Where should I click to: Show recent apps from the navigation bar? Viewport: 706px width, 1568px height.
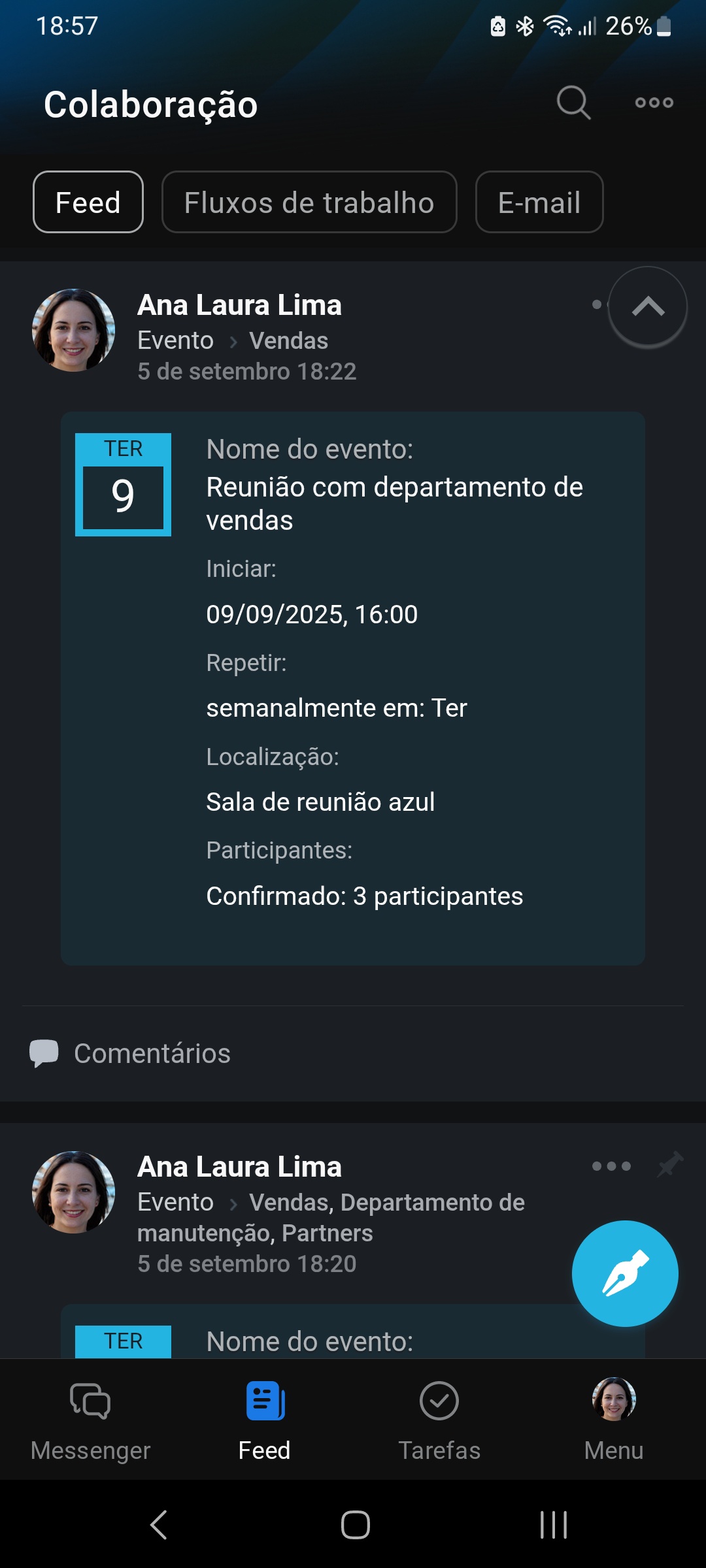(553, 1525)
